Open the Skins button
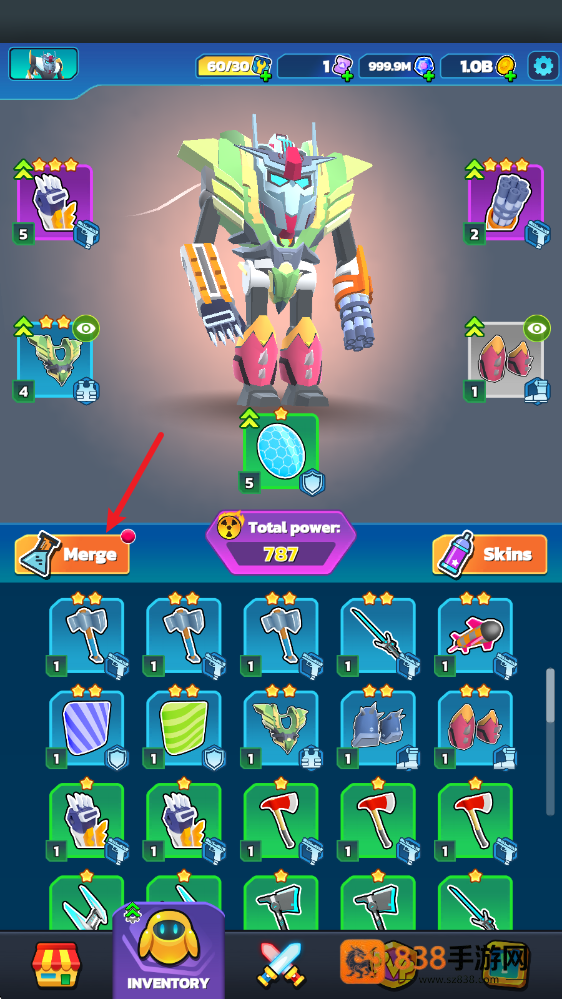The image size is (562, 999). click(489, 554)
